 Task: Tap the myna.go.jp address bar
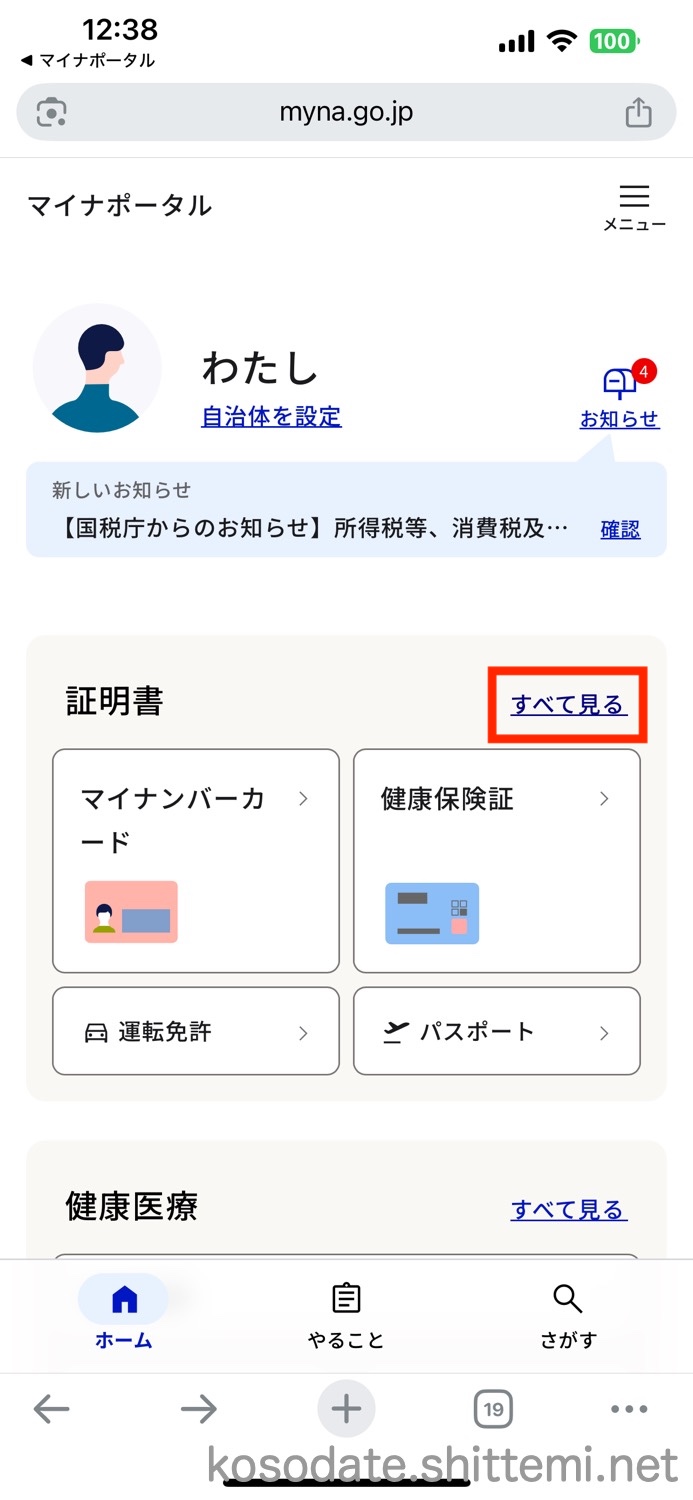pos(346,112)
